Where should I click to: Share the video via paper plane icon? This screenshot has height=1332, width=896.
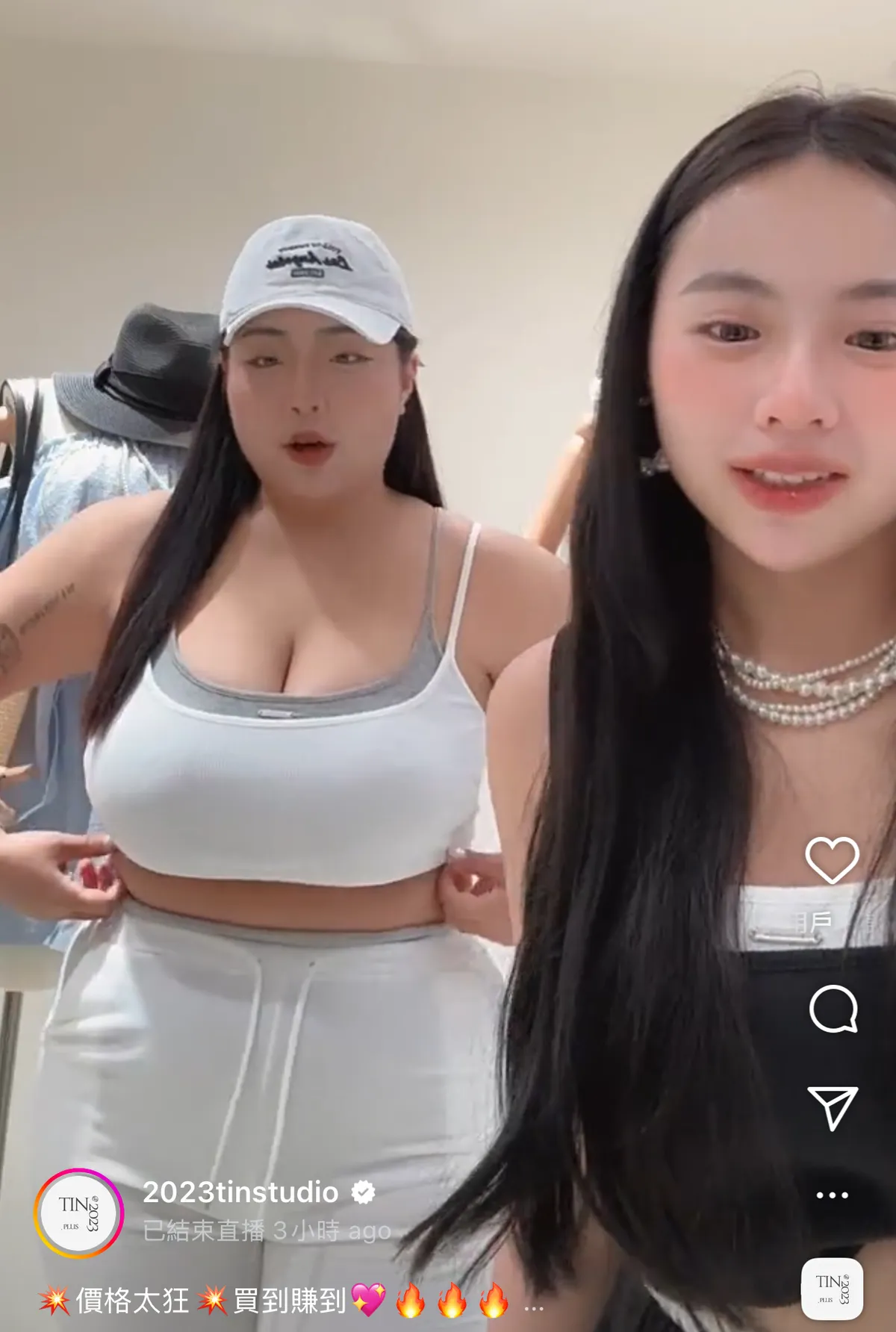(832, 1108)
